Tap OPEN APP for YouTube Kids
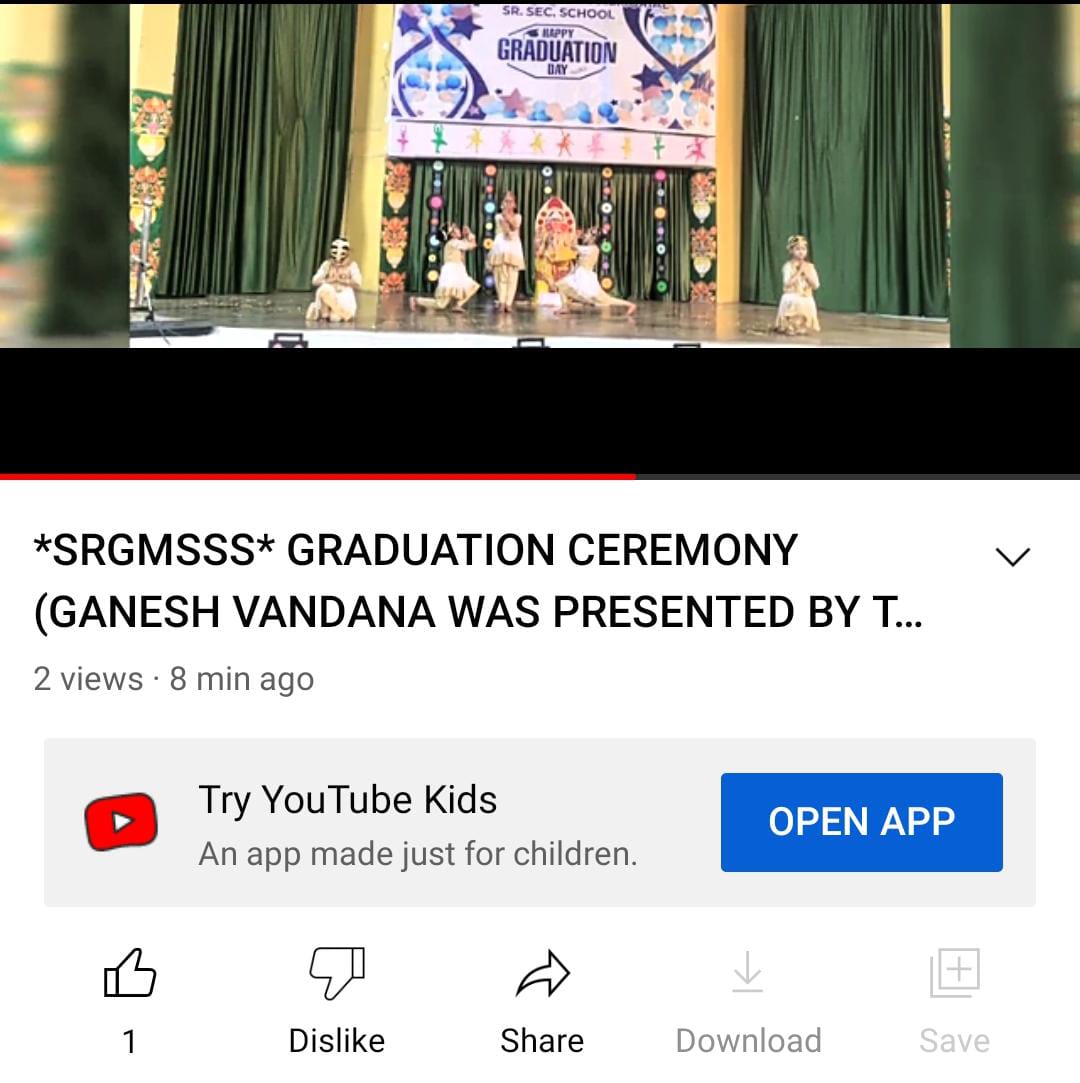 pos(861,822)
